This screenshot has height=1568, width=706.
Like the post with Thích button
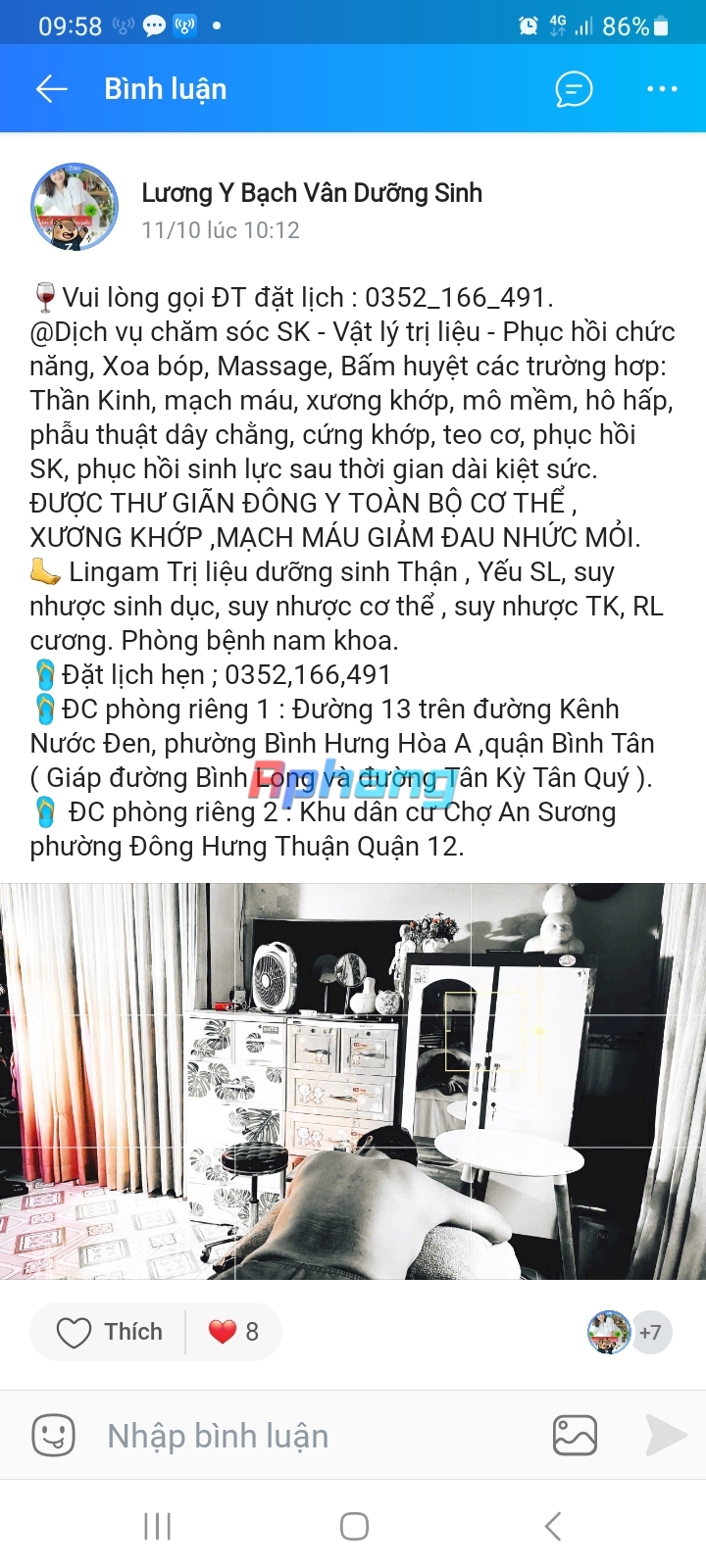coord(109,1332)
